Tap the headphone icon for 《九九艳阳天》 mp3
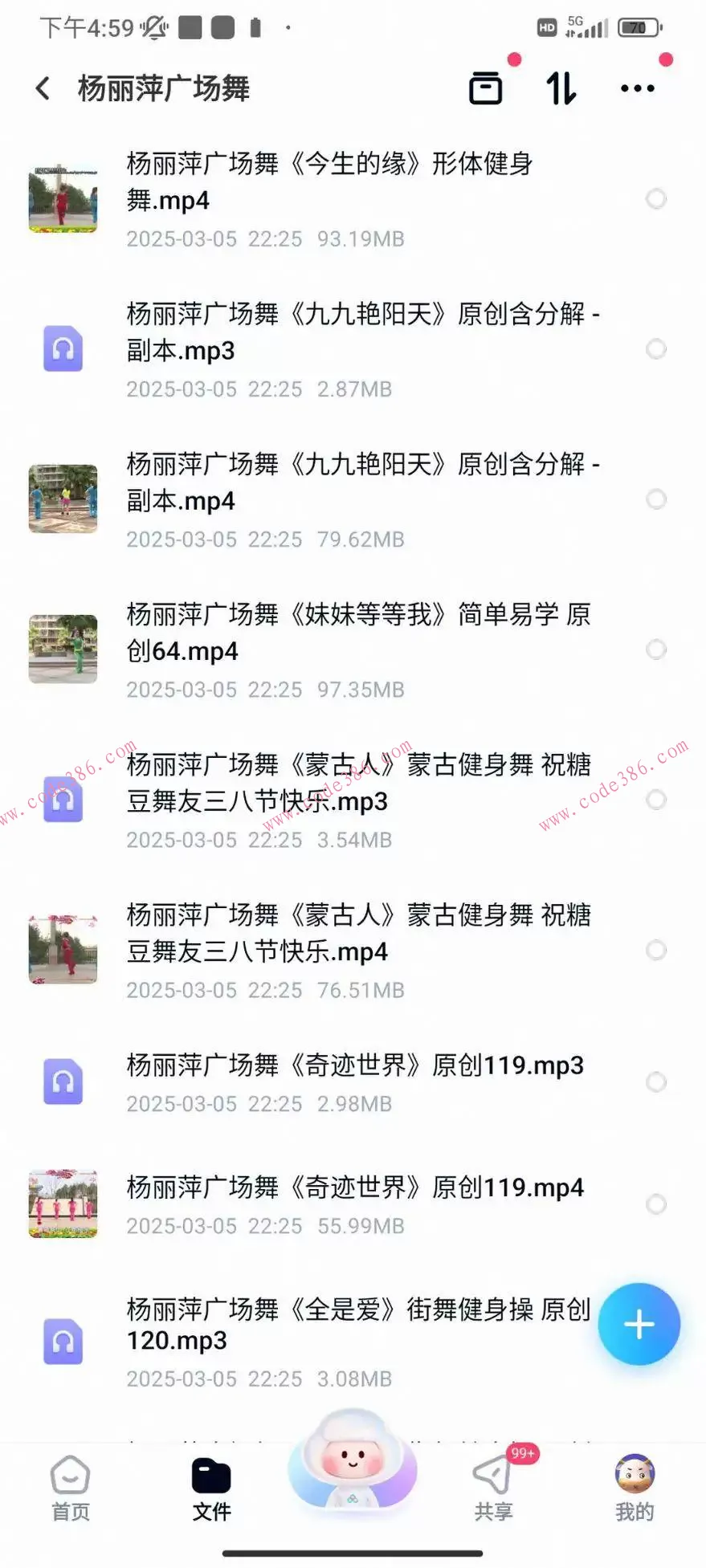 [63, 348]
